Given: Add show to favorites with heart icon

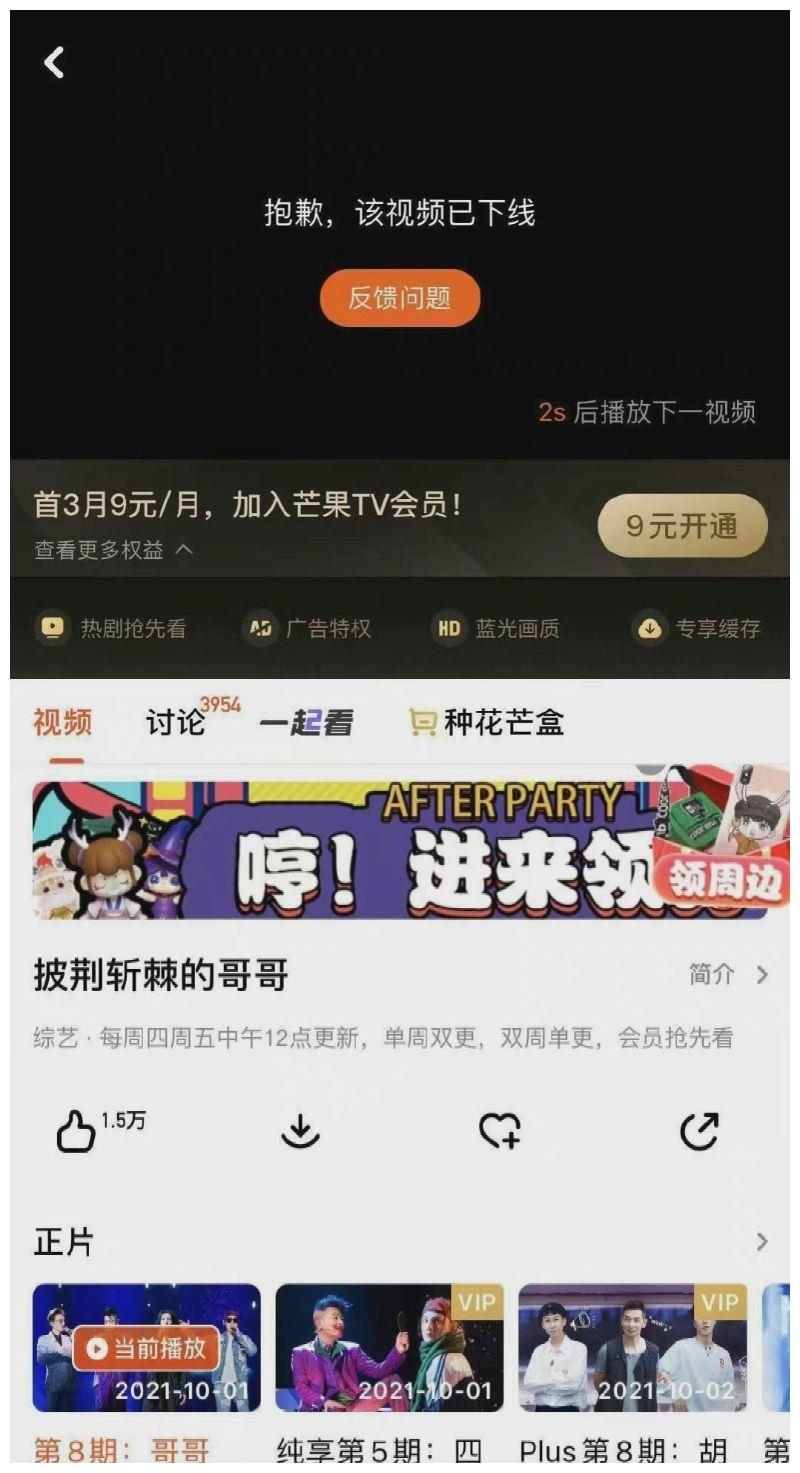Looking at the screenshot, I should pos(499,1132).
